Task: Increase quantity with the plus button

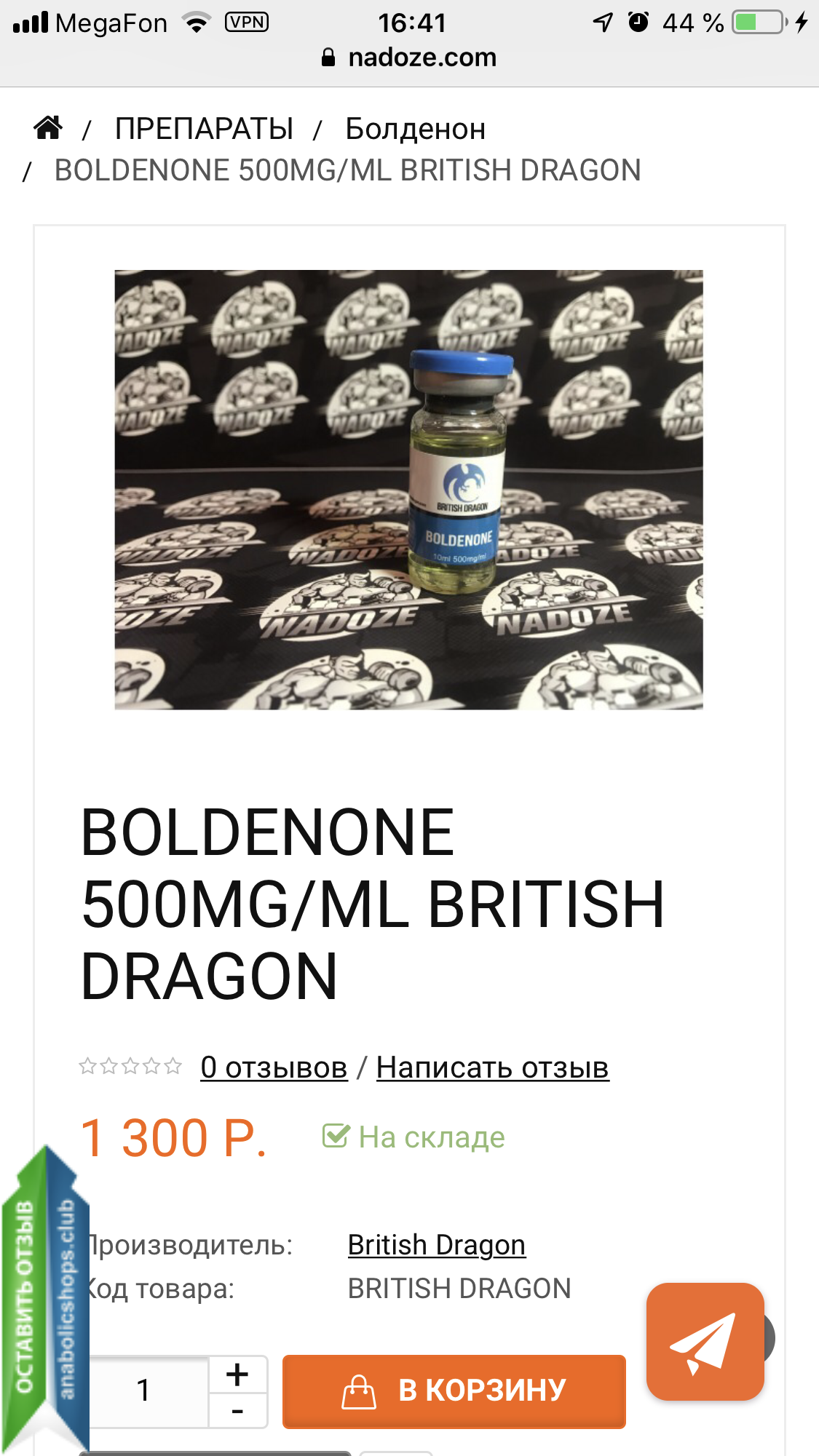Action: click(237, 1375)
